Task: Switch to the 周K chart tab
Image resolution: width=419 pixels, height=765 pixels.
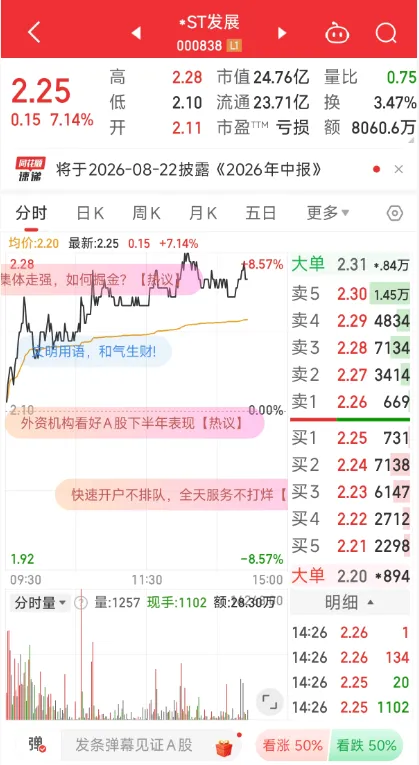Action: 146,213
